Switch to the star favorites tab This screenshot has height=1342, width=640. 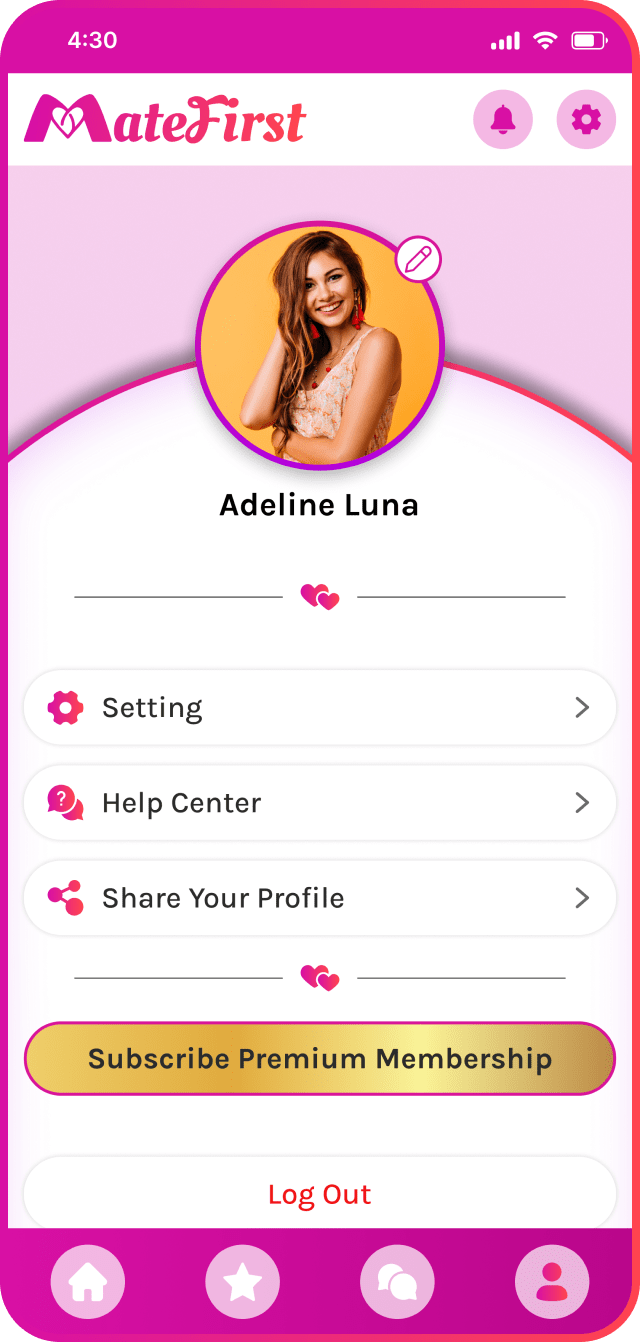coord(242,1283)
